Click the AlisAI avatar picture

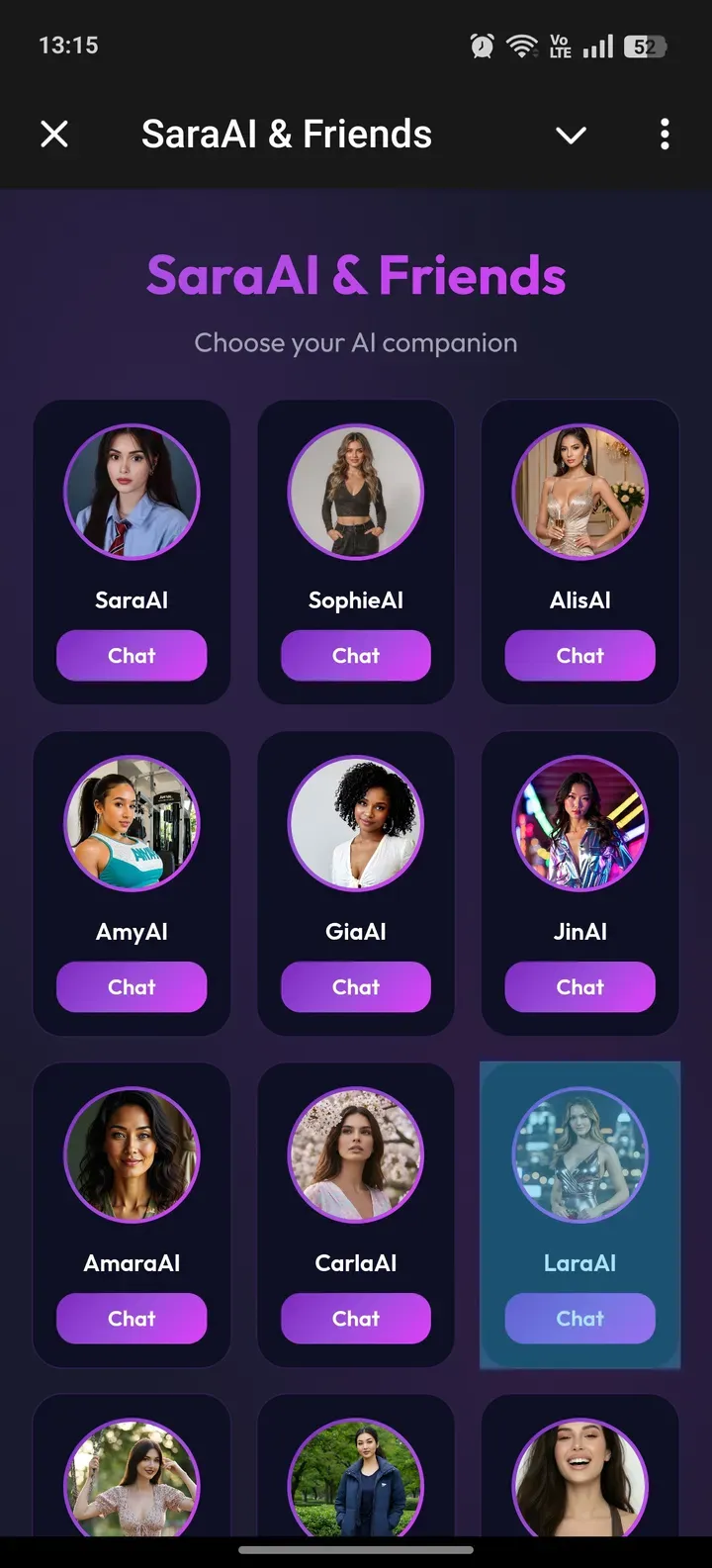tap(579, 492)
